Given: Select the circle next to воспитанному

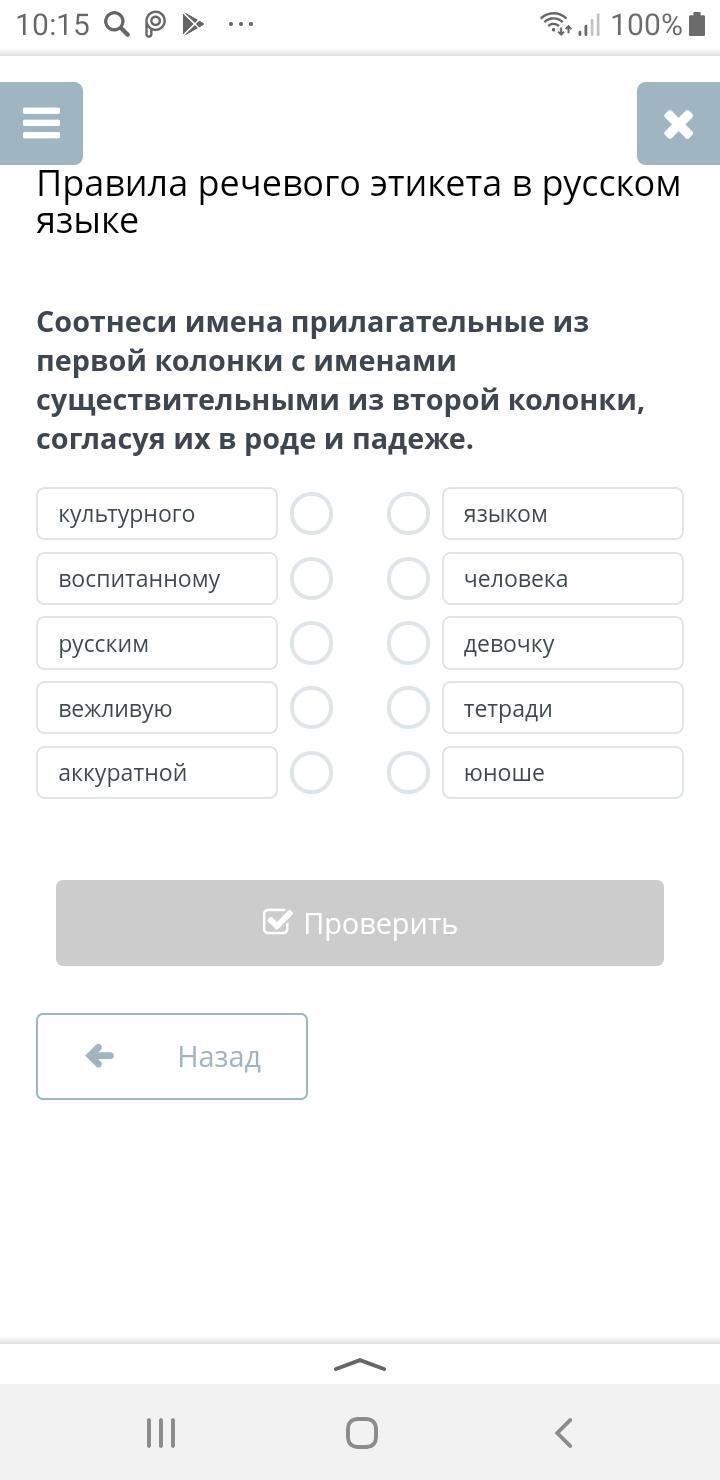Looking at the screenshot, I should 311,579.
